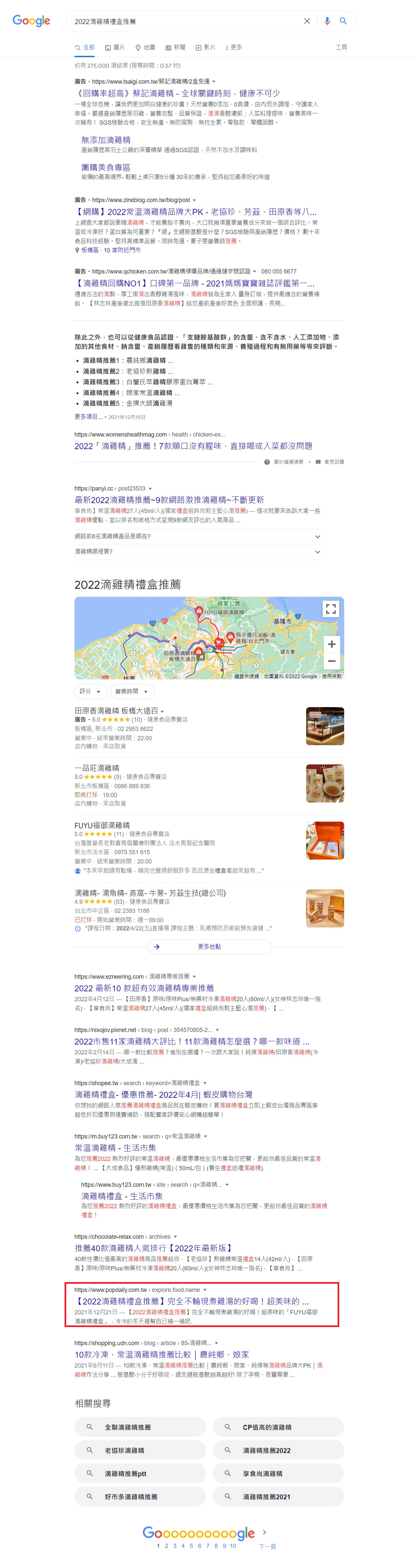
Task: Start voice search with microphone
Action: [x=327, y=21]
